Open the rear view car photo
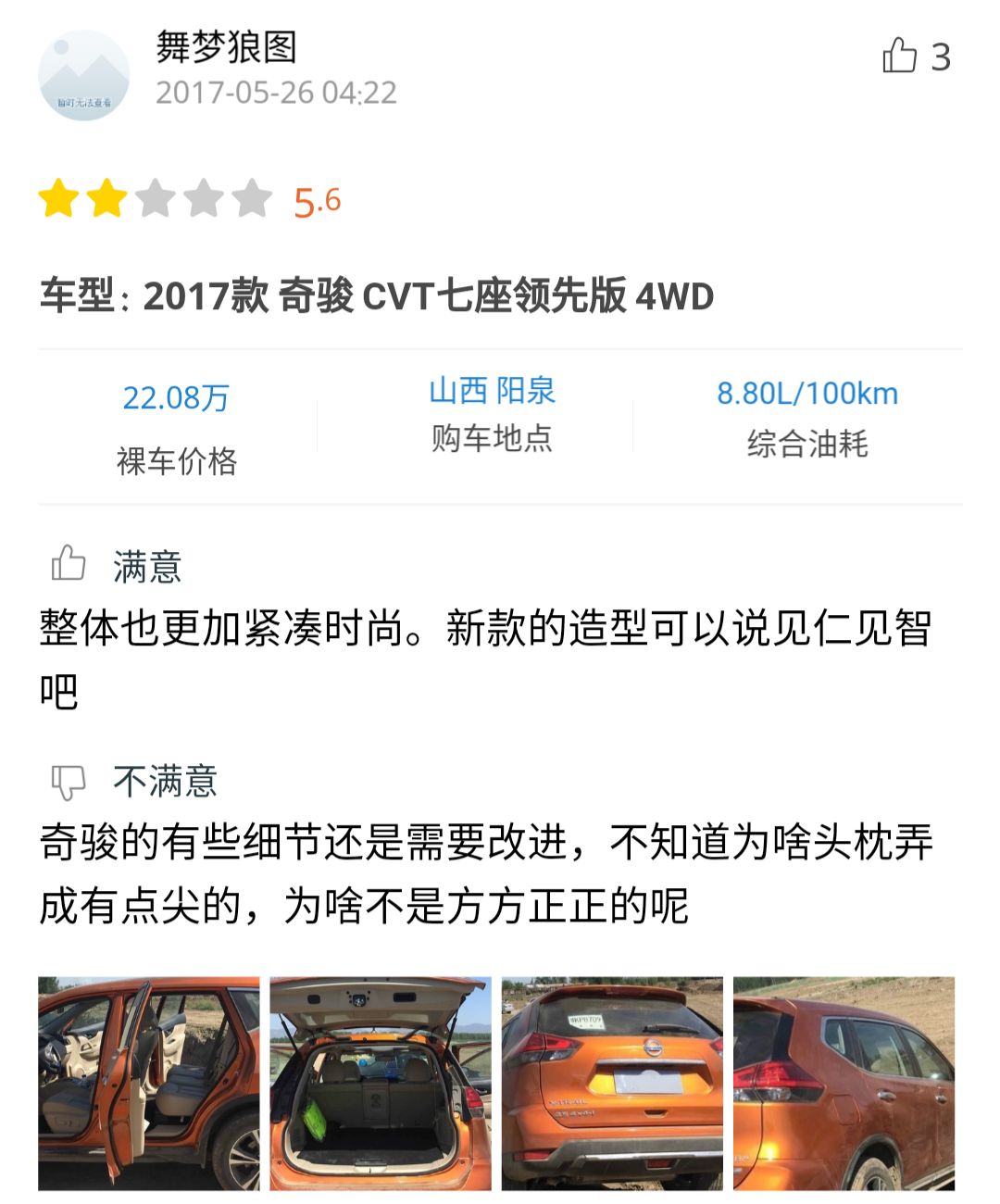This screenshot has height=1204, width=1000. pos(612,1083)
